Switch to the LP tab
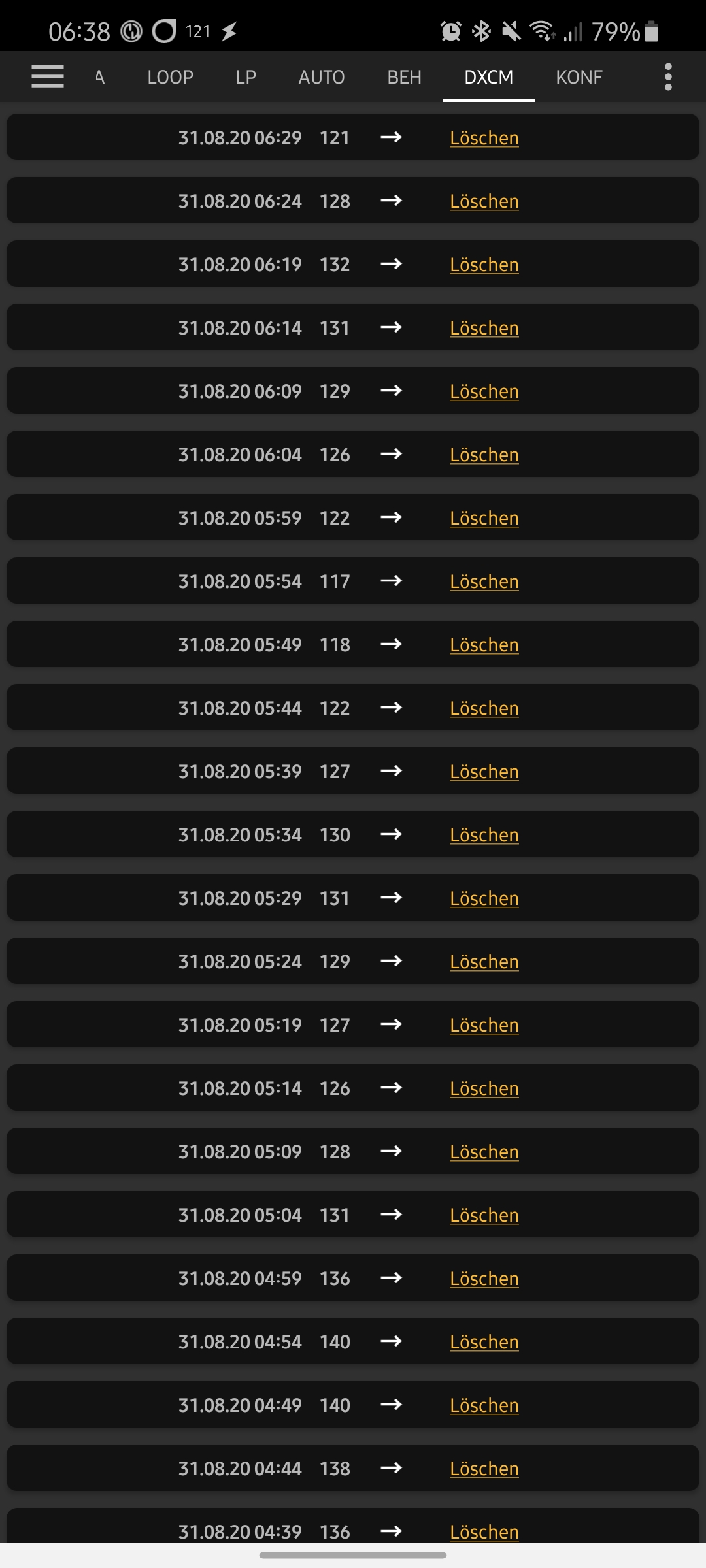Image resolution: width=706 pixels, height=1568 pixels. (246, 77)
